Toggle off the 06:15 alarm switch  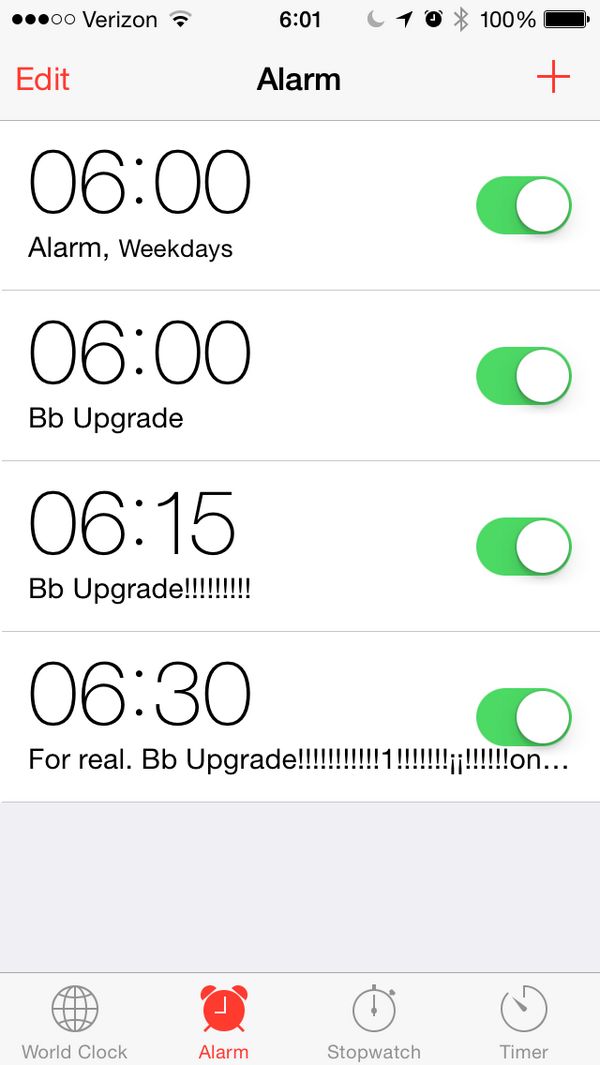524,546
